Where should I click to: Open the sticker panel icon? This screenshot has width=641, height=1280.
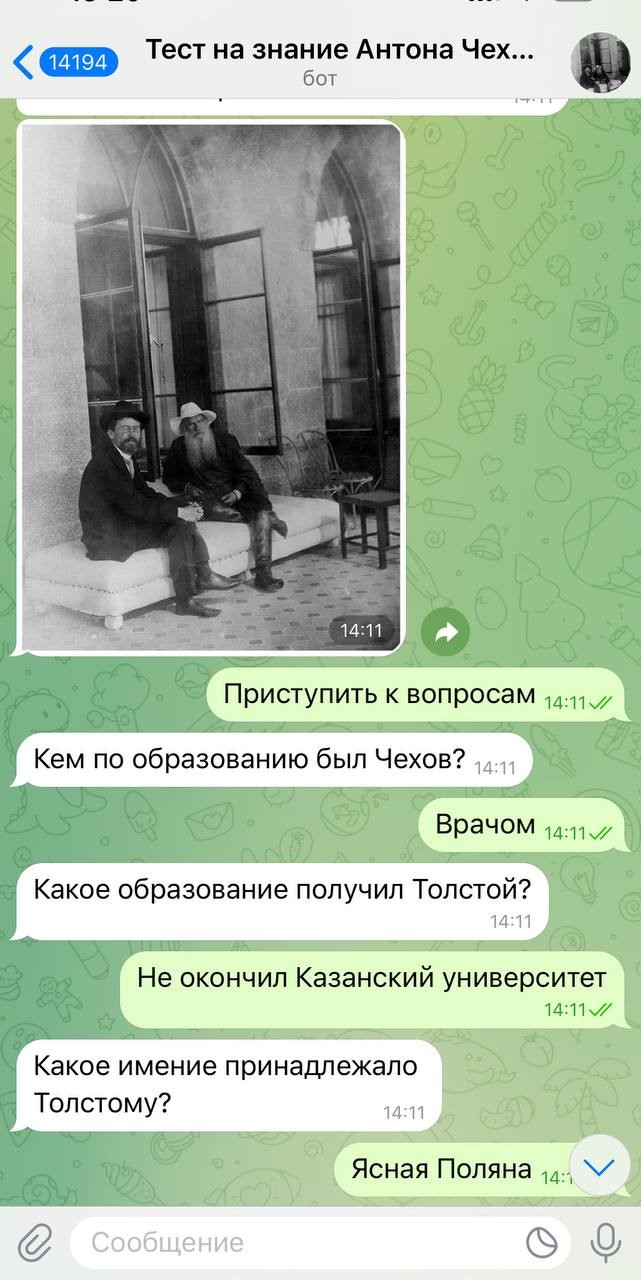click(542, 1243)
